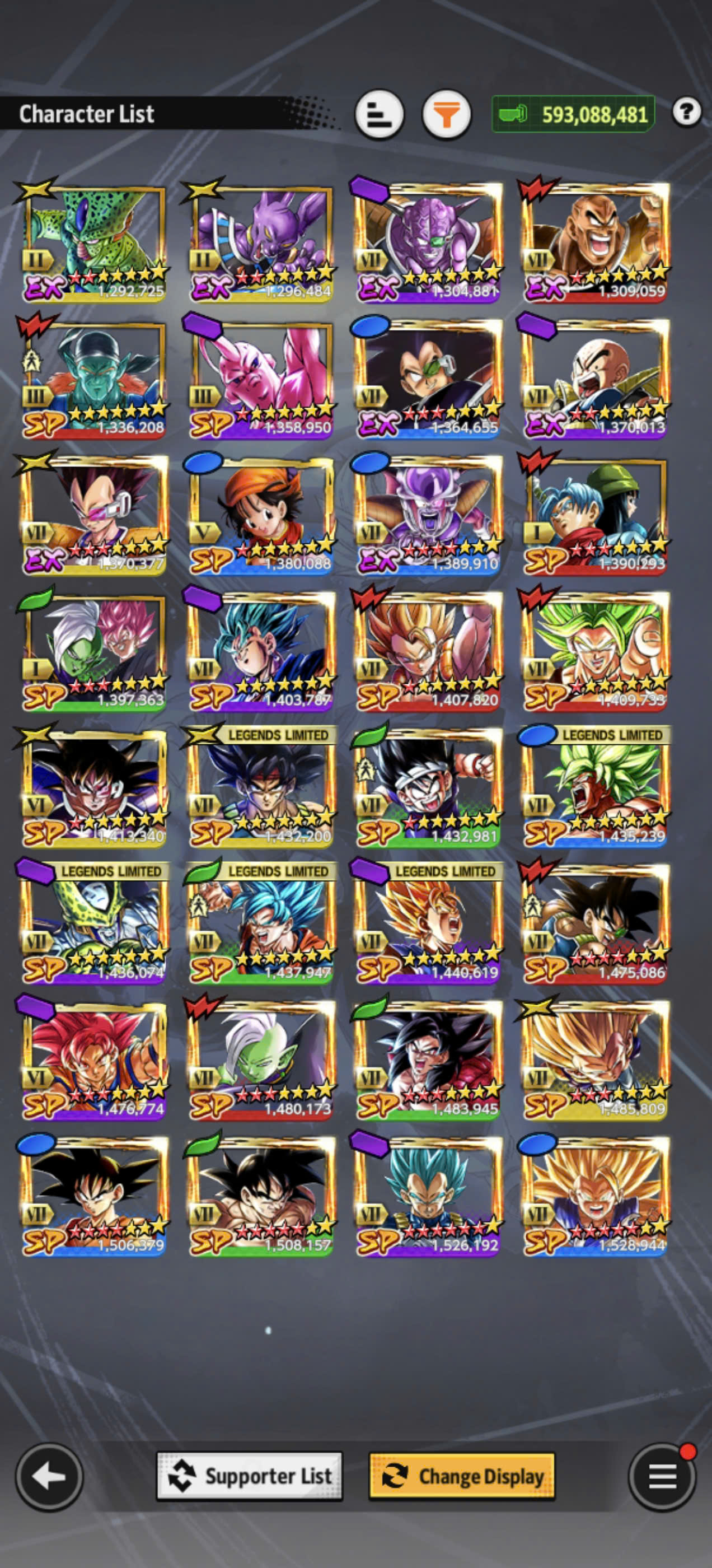712x1568 pixels.
Task: Open the orange filter funnel
Action: pos(447,114)
